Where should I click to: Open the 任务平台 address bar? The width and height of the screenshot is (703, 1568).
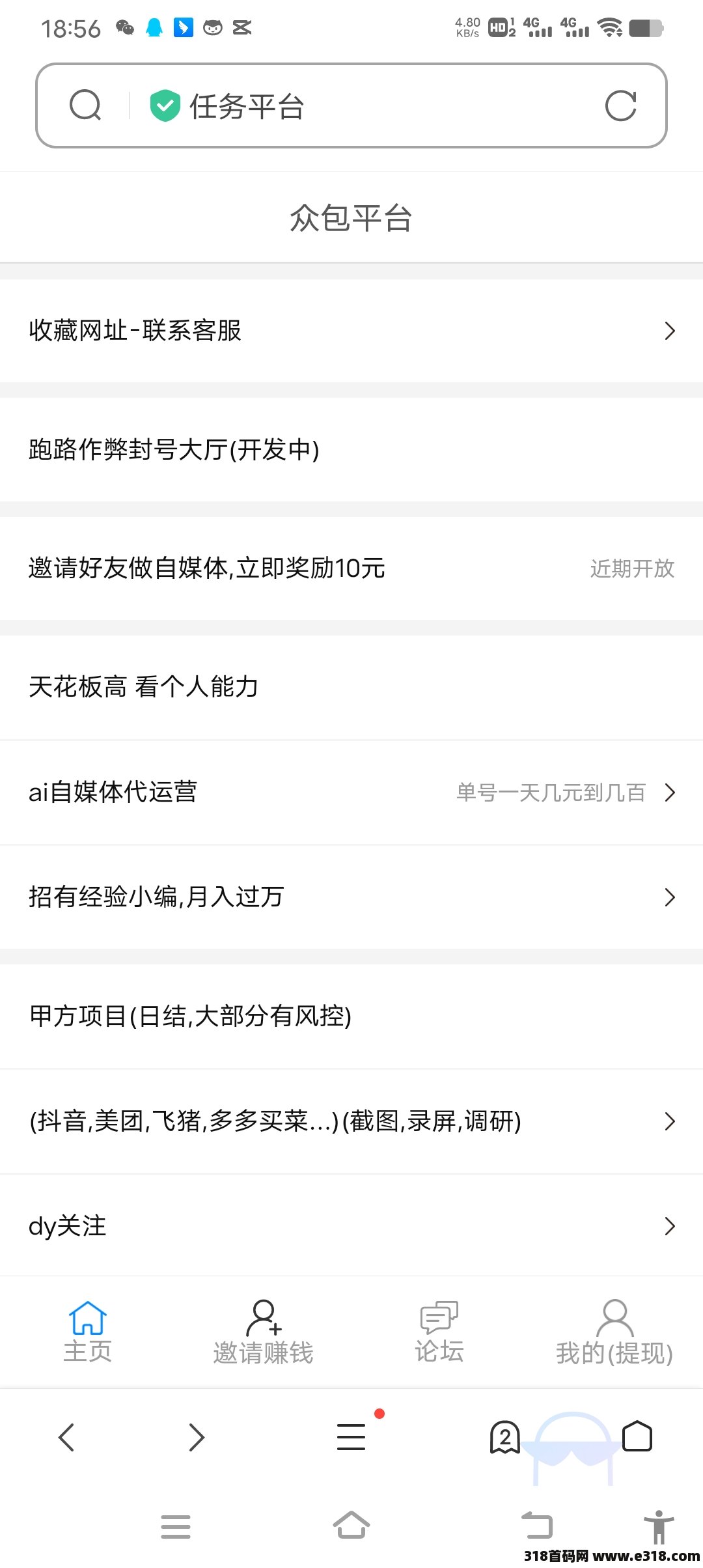click(365, 106)
